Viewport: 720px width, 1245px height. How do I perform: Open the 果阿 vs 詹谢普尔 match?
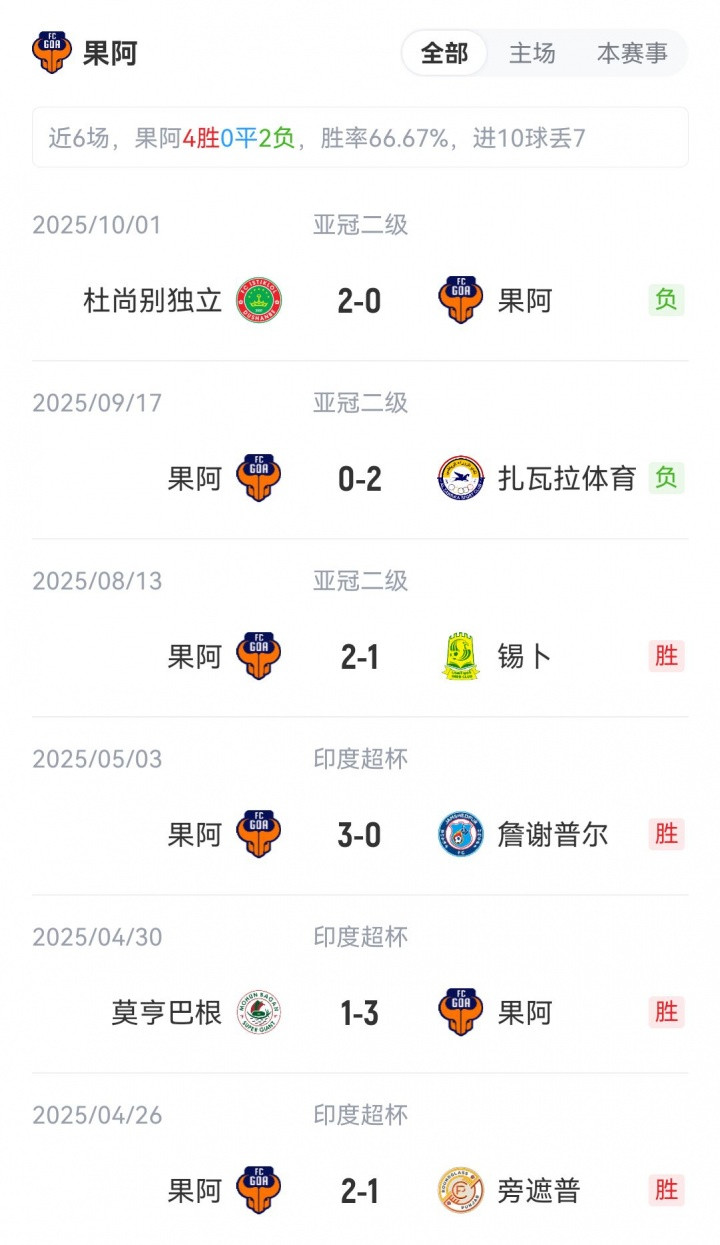coord(360,834)
